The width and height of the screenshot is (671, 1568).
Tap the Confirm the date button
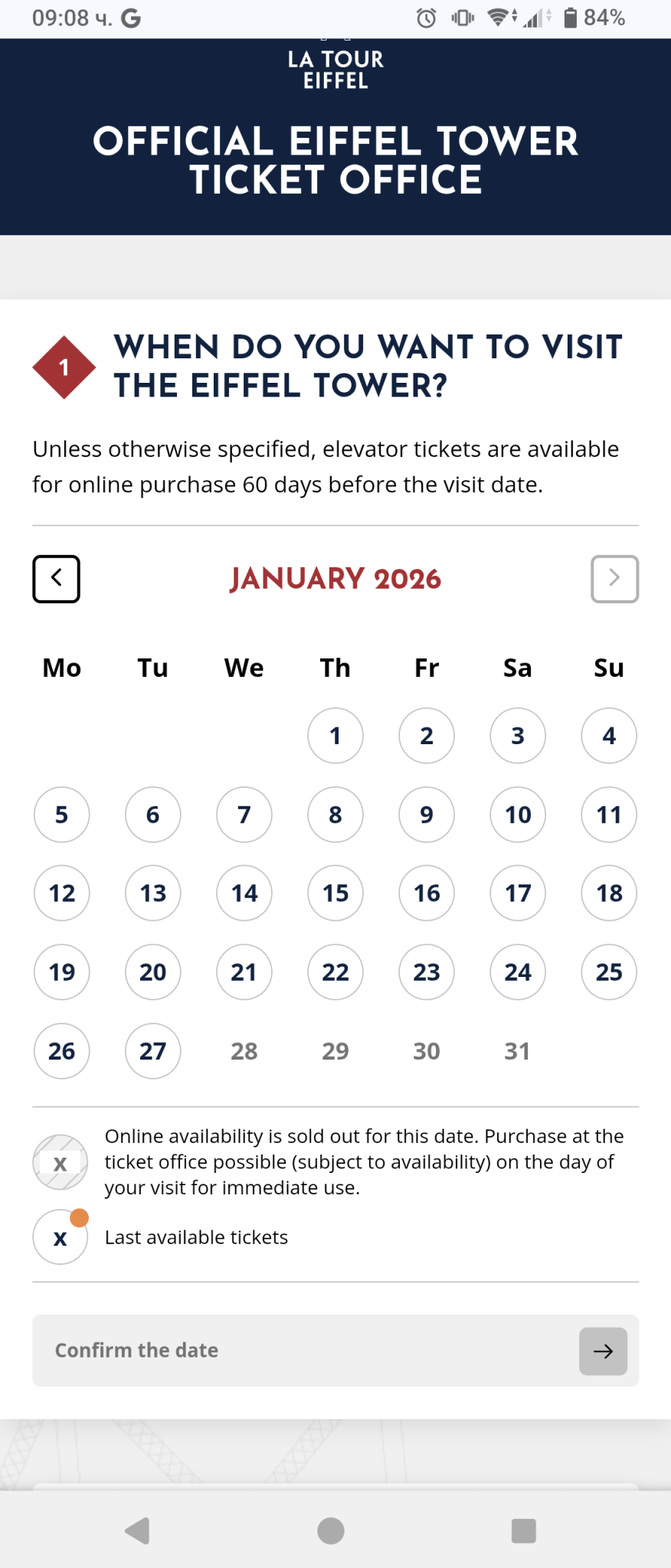click(603, 1351)
